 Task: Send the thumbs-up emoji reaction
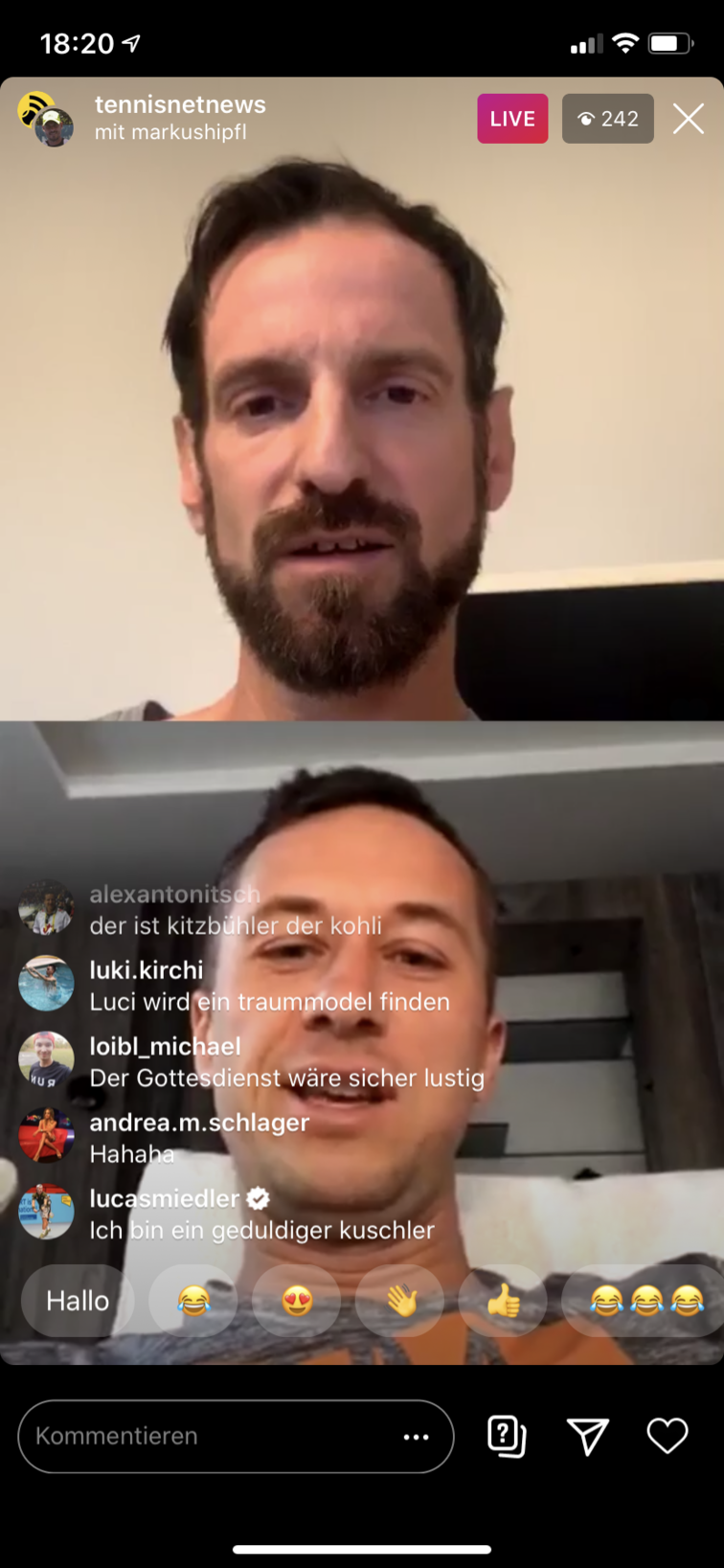pos(503,1301)
